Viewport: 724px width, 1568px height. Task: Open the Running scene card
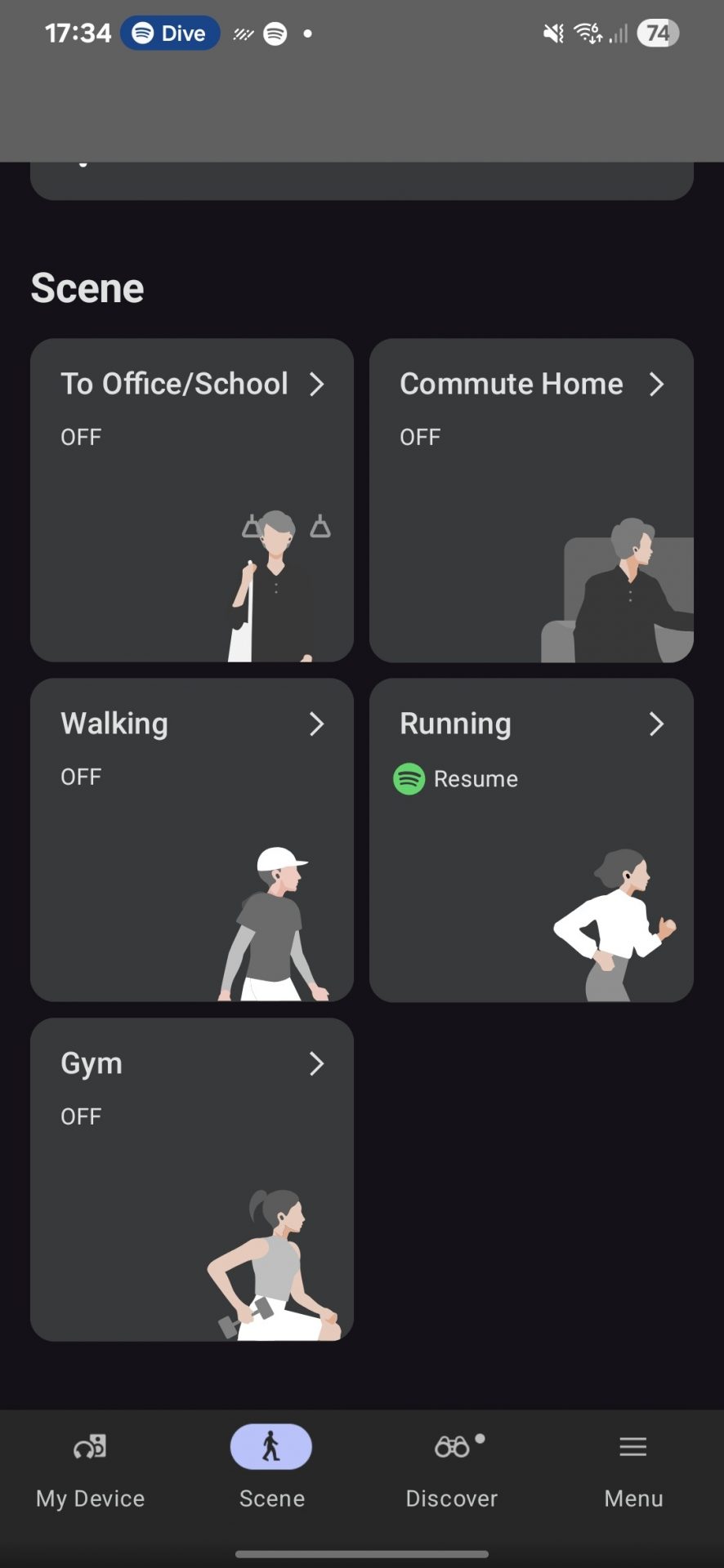coord(531,840)
